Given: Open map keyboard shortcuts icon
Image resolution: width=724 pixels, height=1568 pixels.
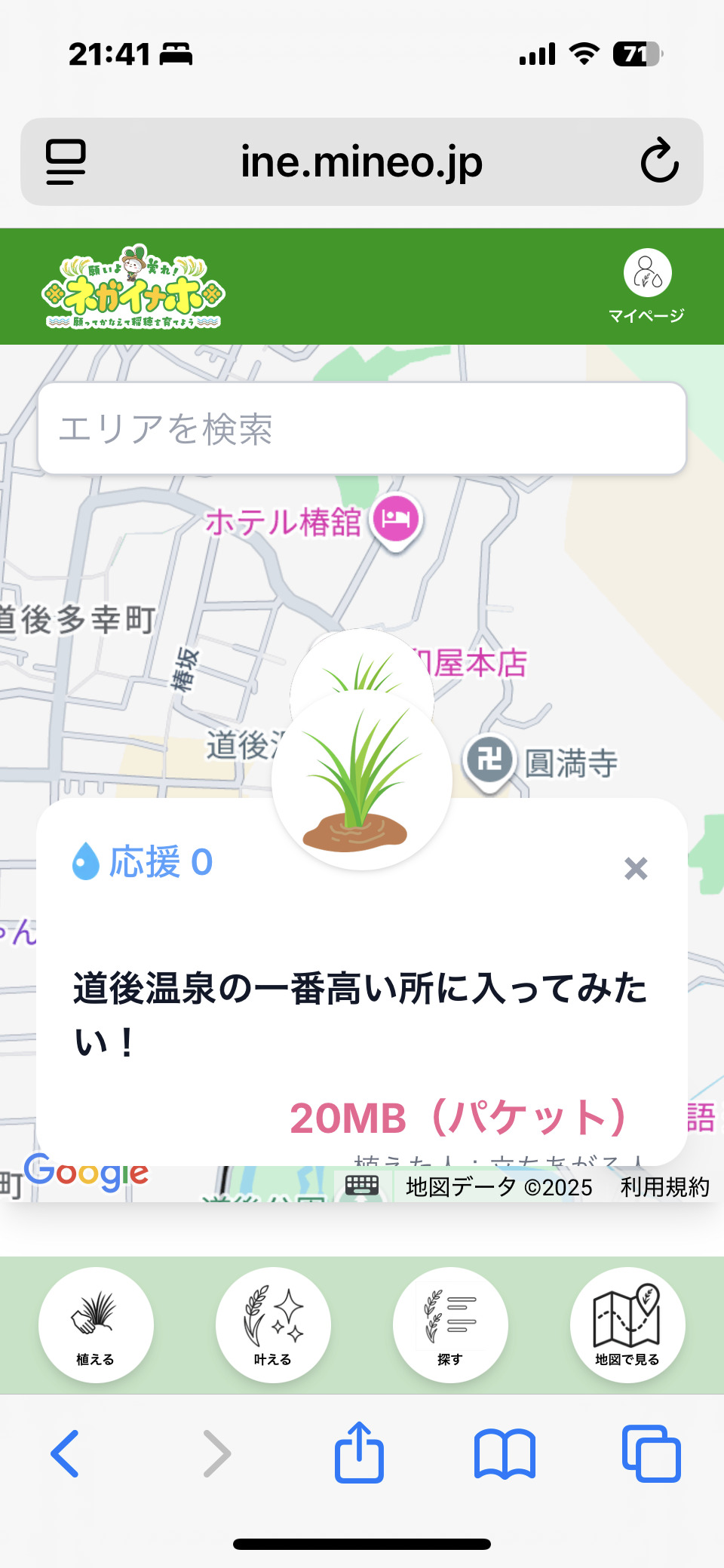Looking at the screenshot, I should [362, 1186].
